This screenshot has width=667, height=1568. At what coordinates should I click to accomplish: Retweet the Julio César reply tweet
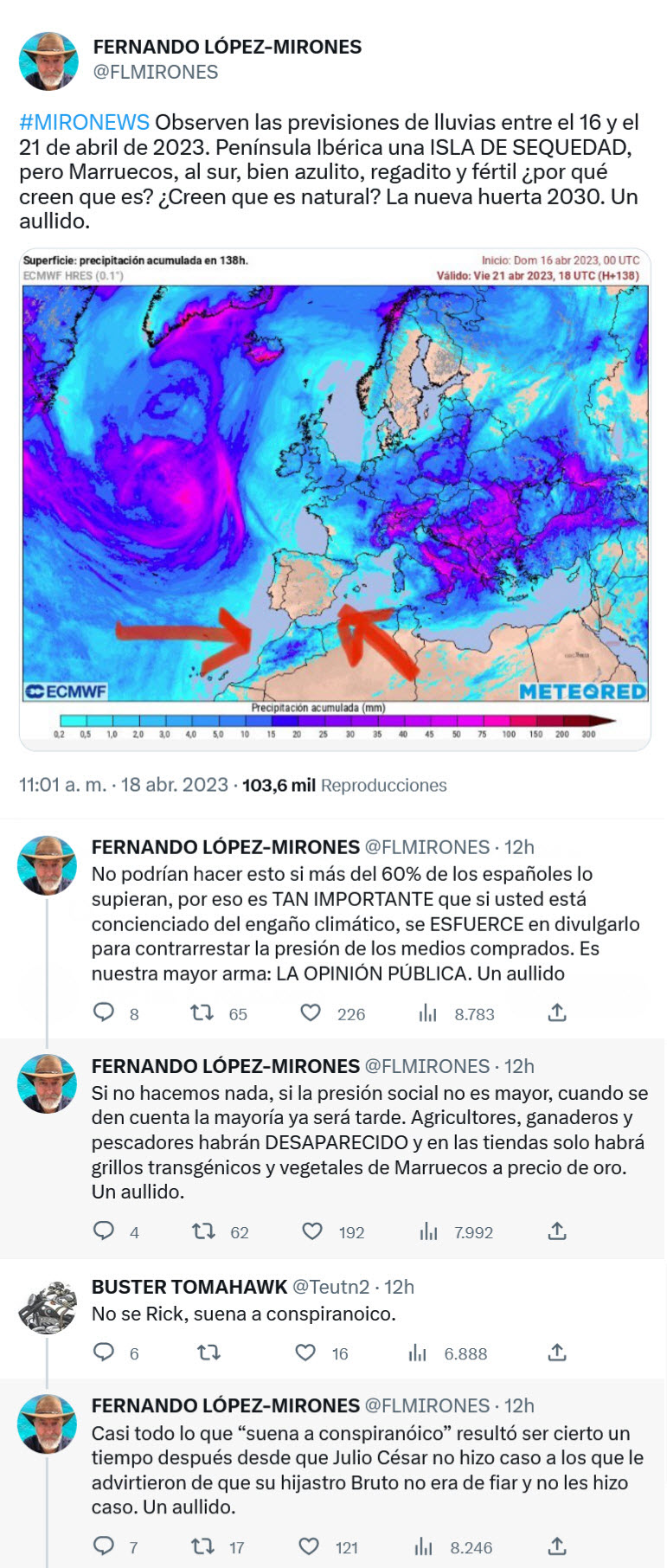[x=202, y=1546]
